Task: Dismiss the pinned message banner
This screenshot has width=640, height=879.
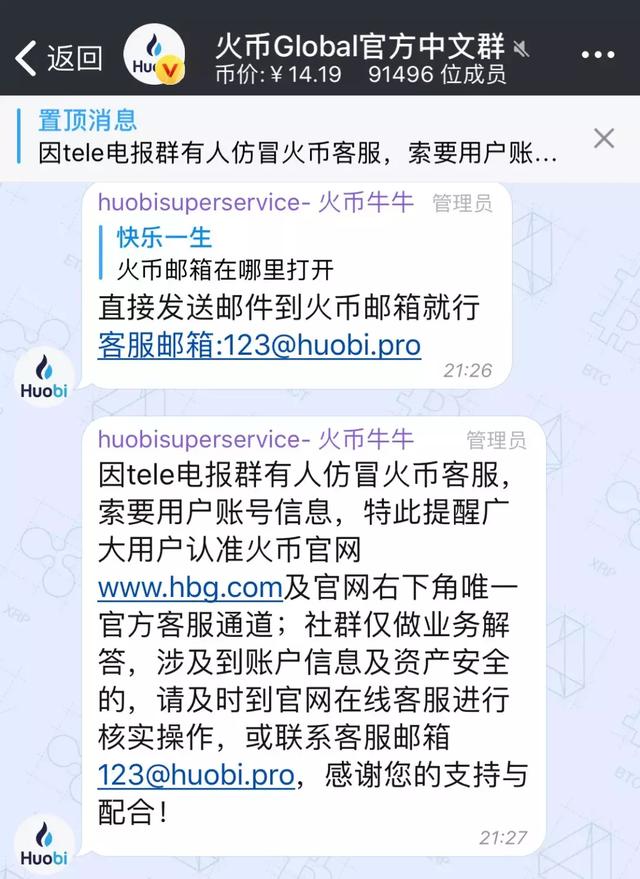Action: pos(604,138)
